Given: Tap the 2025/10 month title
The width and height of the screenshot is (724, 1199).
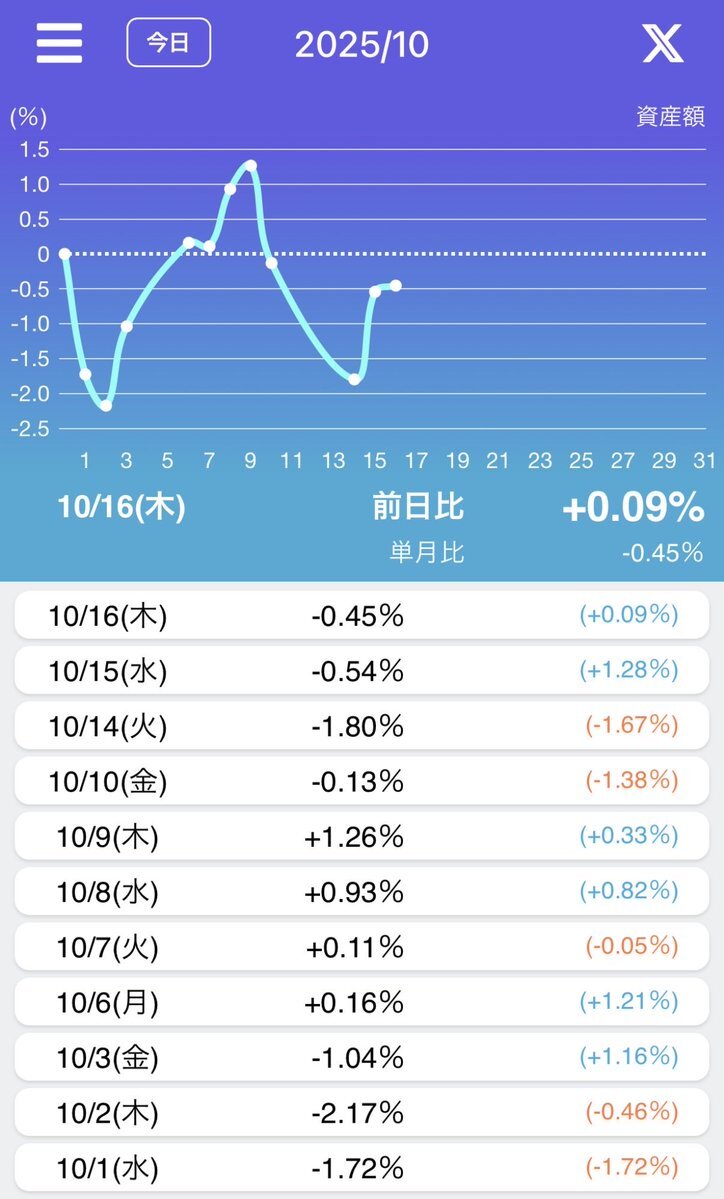Looking at the screenshot, I should tap(362, 45).
